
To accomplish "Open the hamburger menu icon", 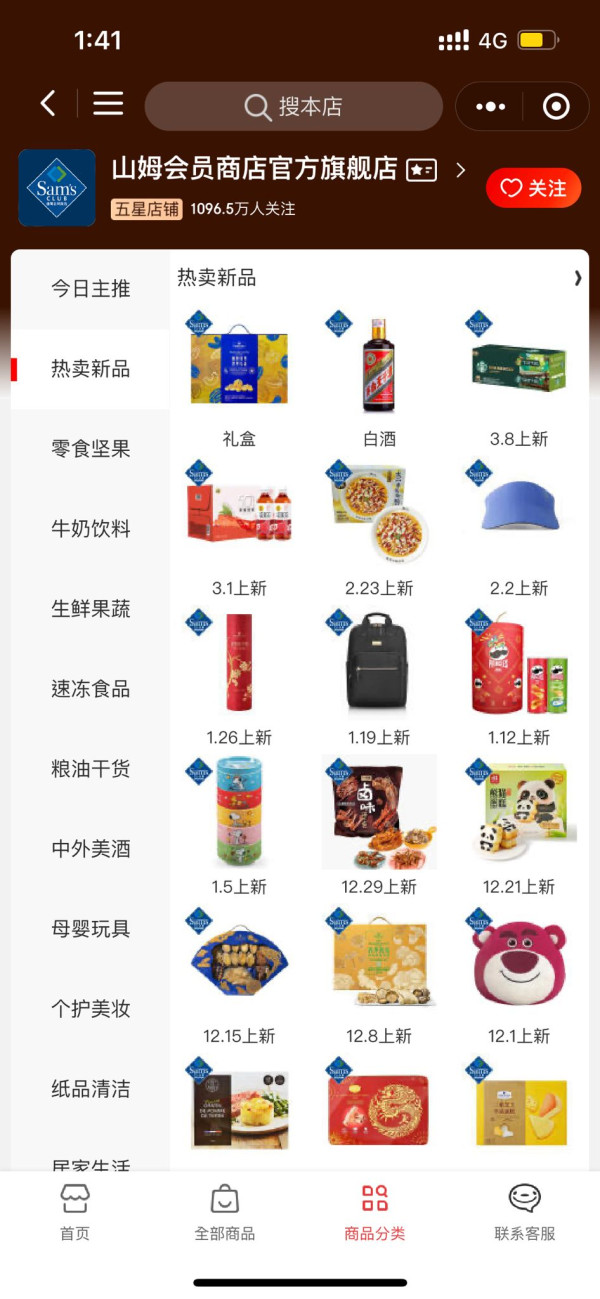I will 108,103.
